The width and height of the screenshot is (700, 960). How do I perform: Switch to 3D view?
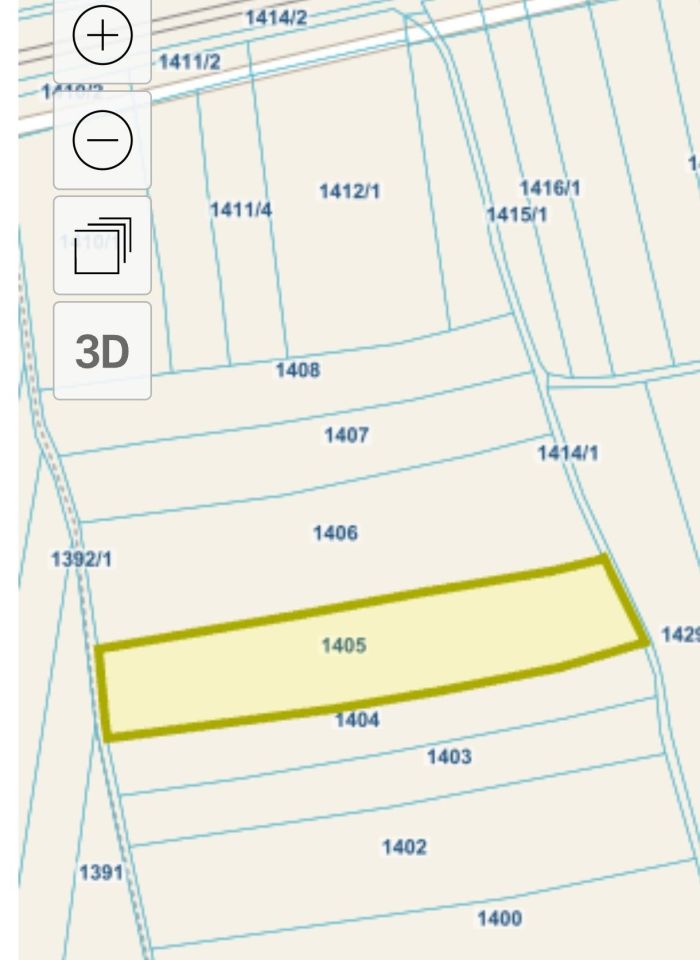point(102,351)
